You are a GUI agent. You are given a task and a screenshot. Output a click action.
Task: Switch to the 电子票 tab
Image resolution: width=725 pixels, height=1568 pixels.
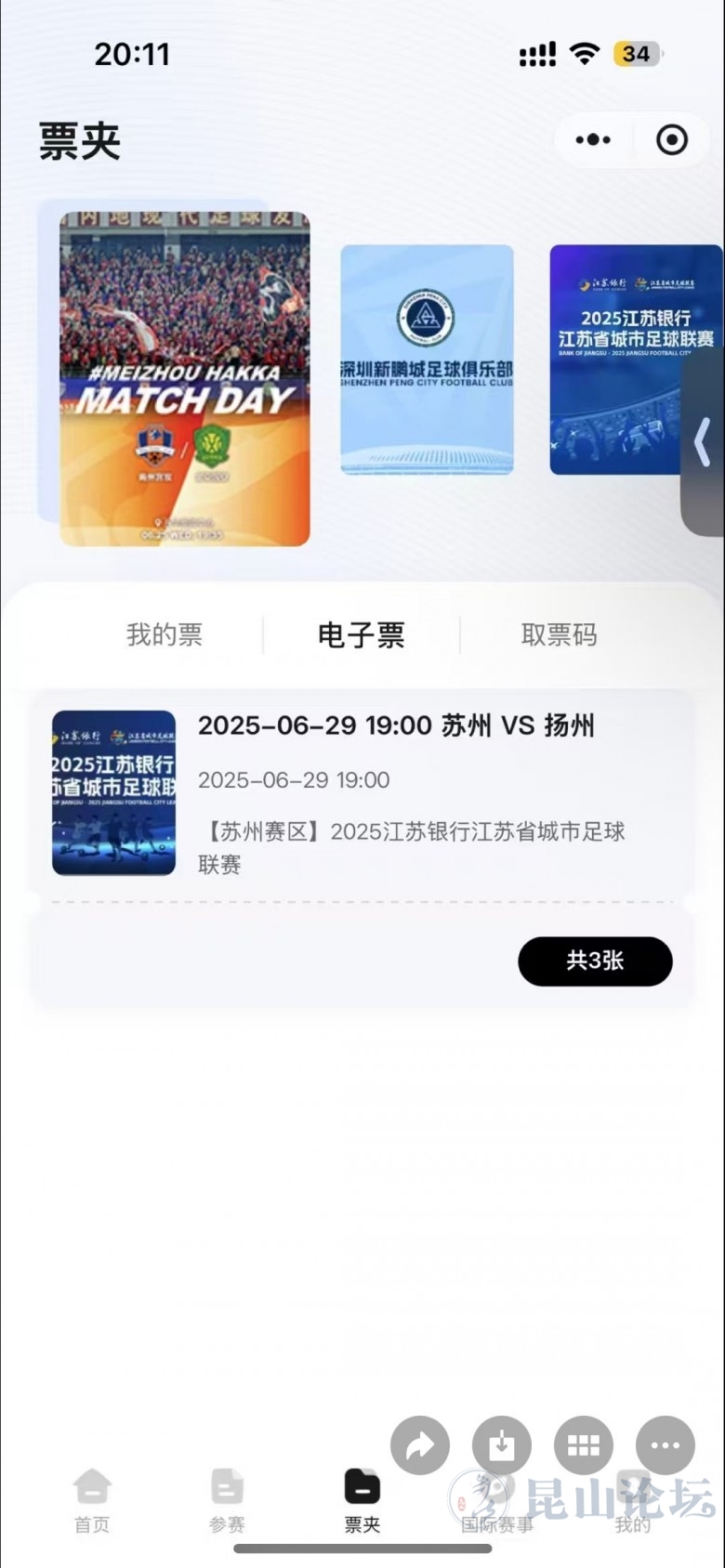coord(362,635)
